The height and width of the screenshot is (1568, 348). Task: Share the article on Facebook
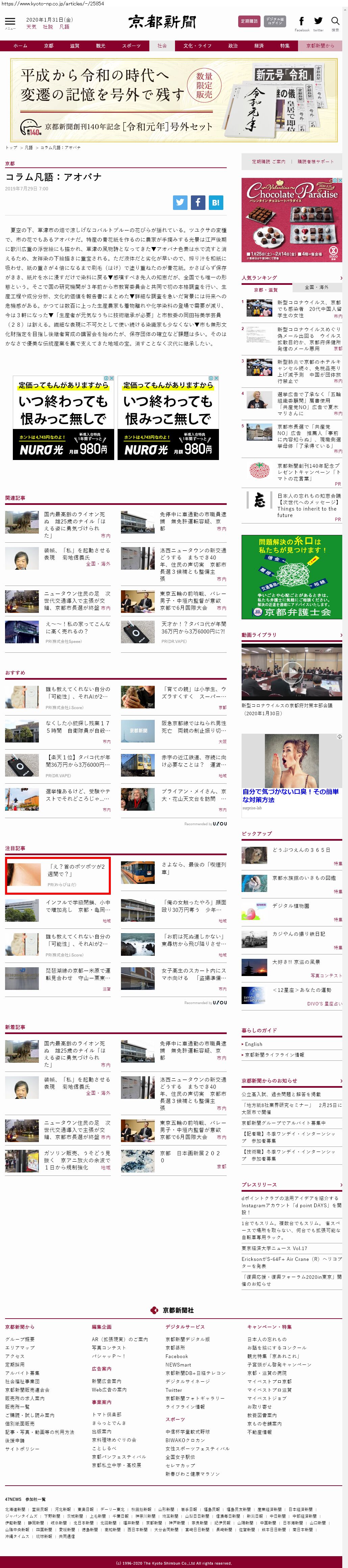[x=197, y=203]
